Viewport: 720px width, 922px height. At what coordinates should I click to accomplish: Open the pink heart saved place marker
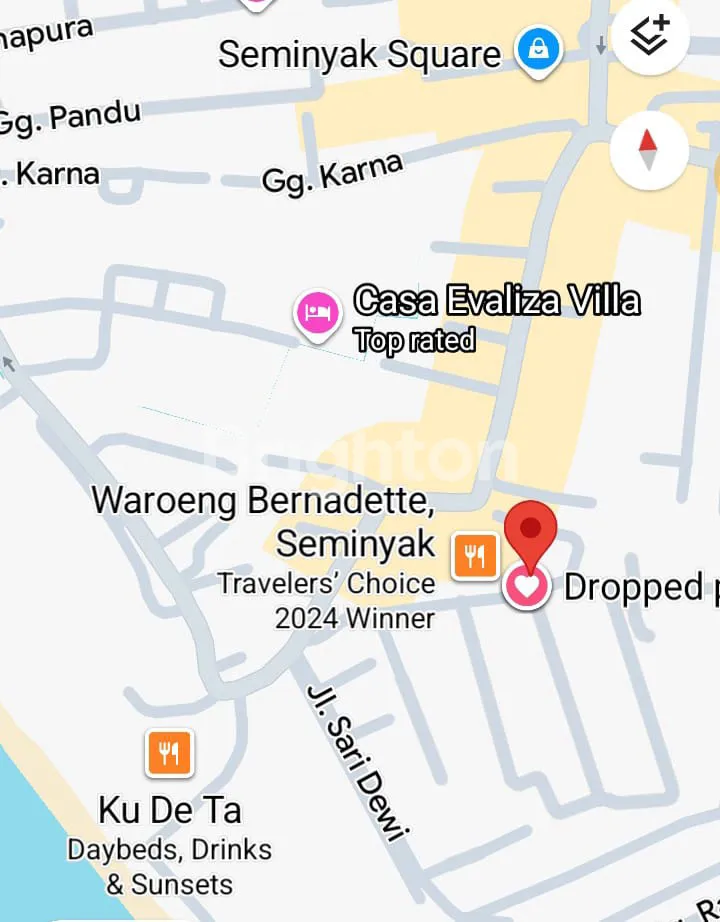tap(526, 585)
